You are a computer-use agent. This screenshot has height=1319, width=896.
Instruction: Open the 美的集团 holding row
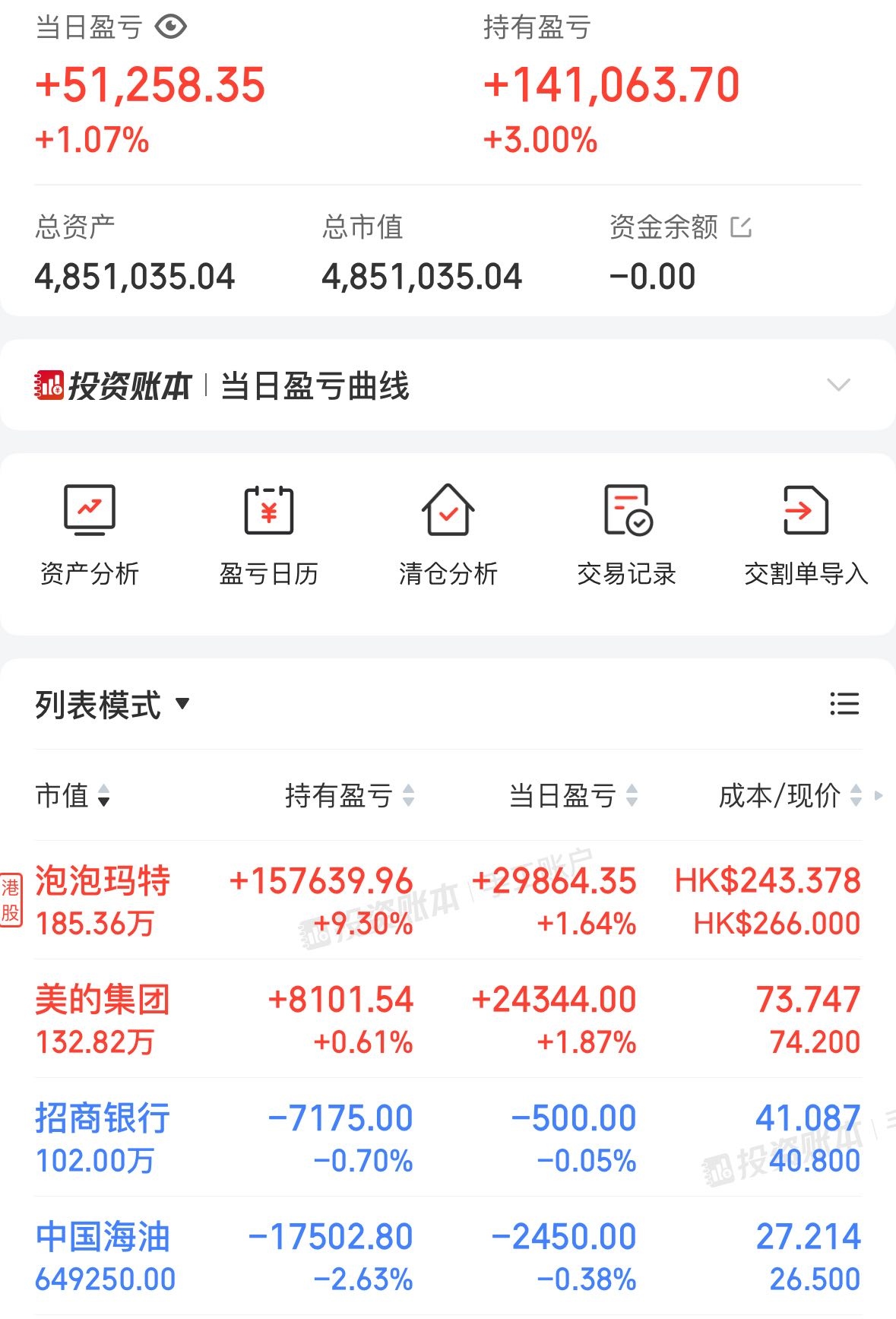(x=448, y=1019)
